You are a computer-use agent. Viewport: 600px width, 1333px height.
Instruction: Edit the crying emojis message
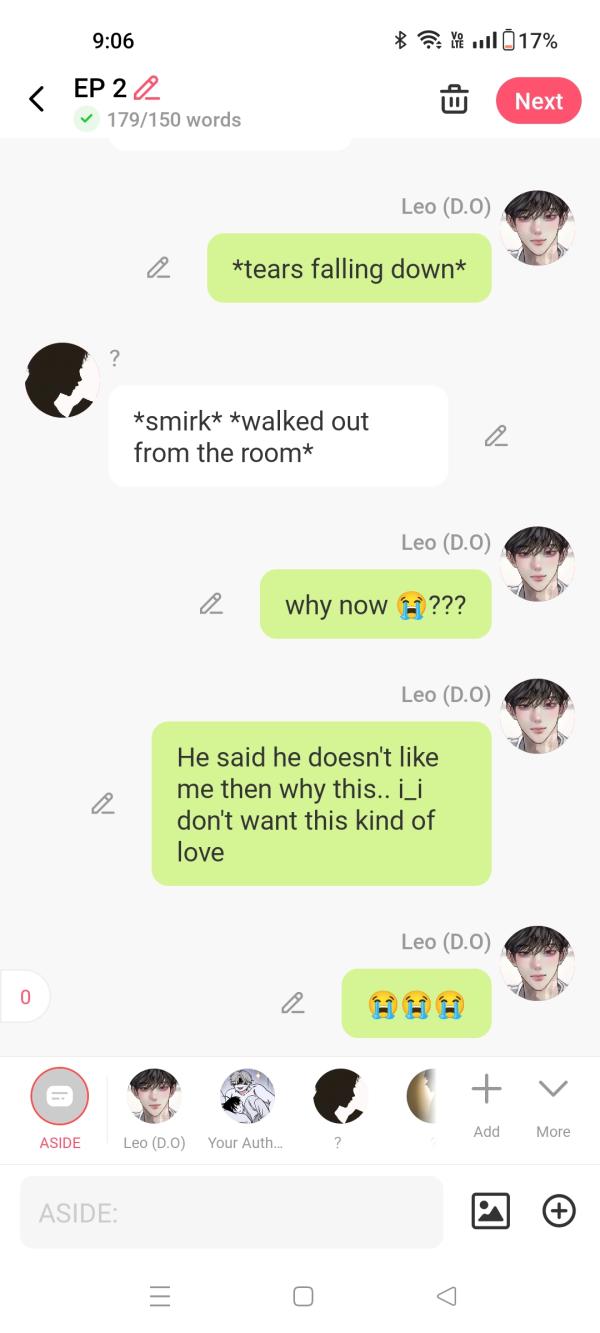point(293,1003)
